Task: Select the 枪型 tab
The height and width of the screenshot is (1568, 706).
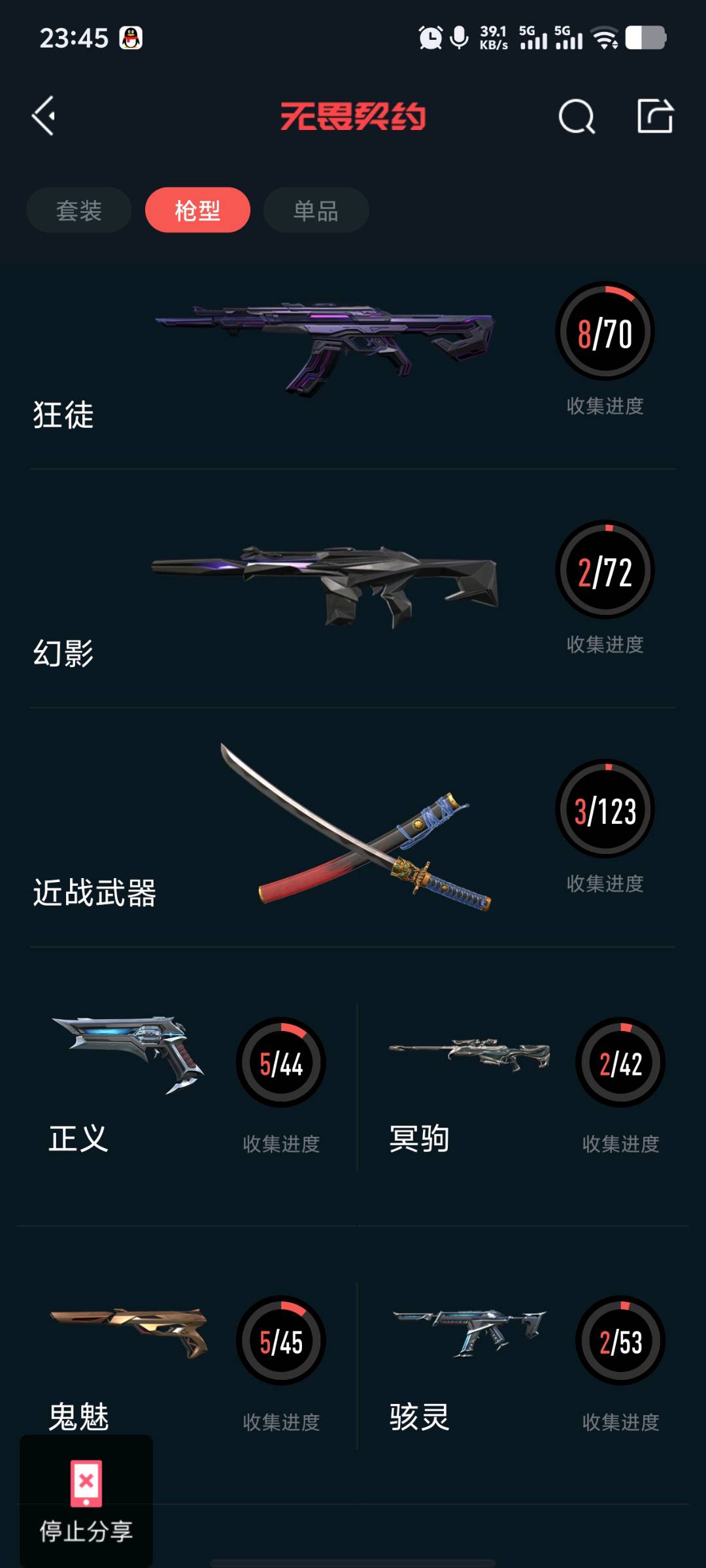Action: tap(197, 210)
